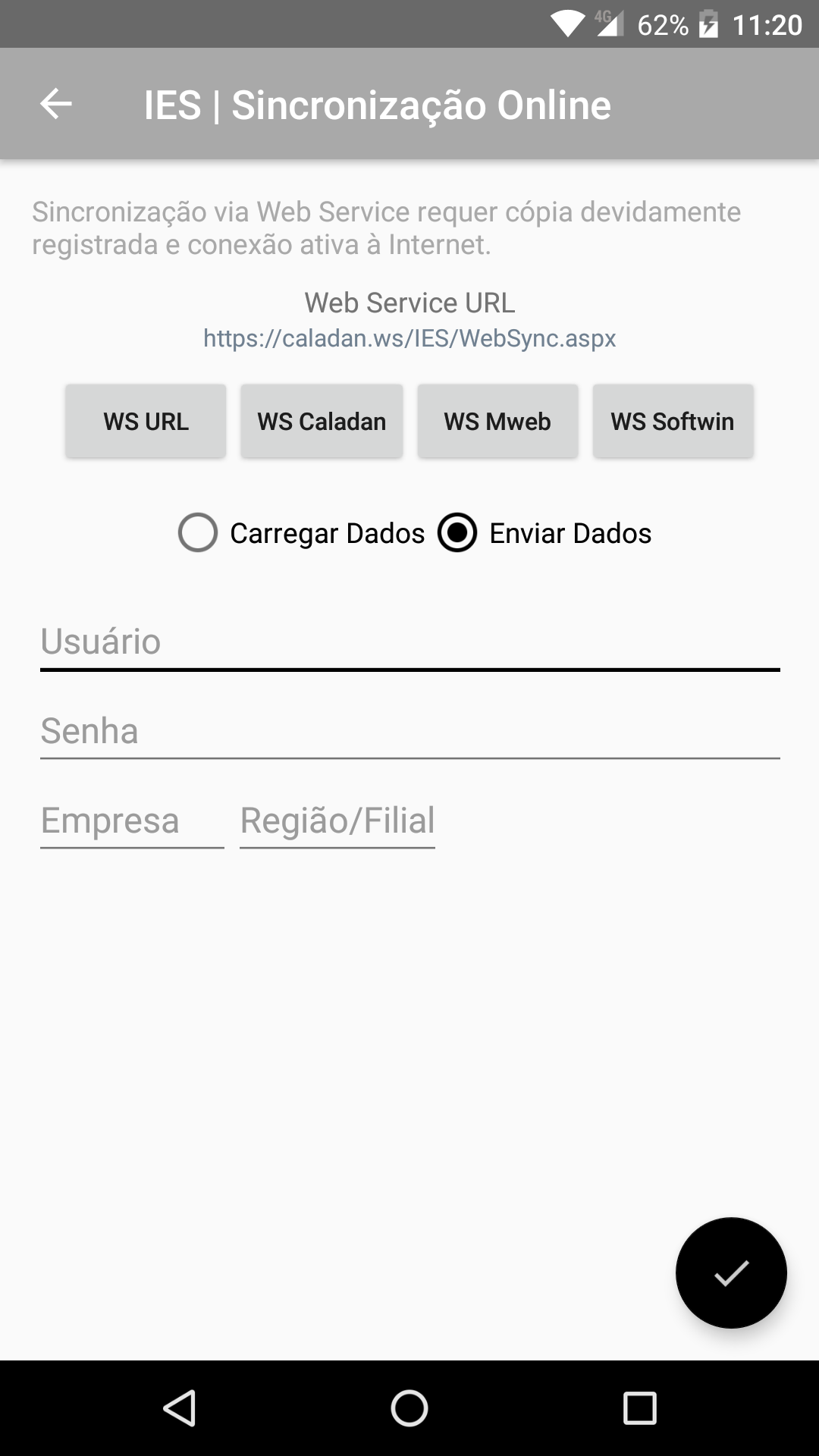Pick the WS Softwin button
This screenshot has width=819, height=1456.
tap(673, 421)
